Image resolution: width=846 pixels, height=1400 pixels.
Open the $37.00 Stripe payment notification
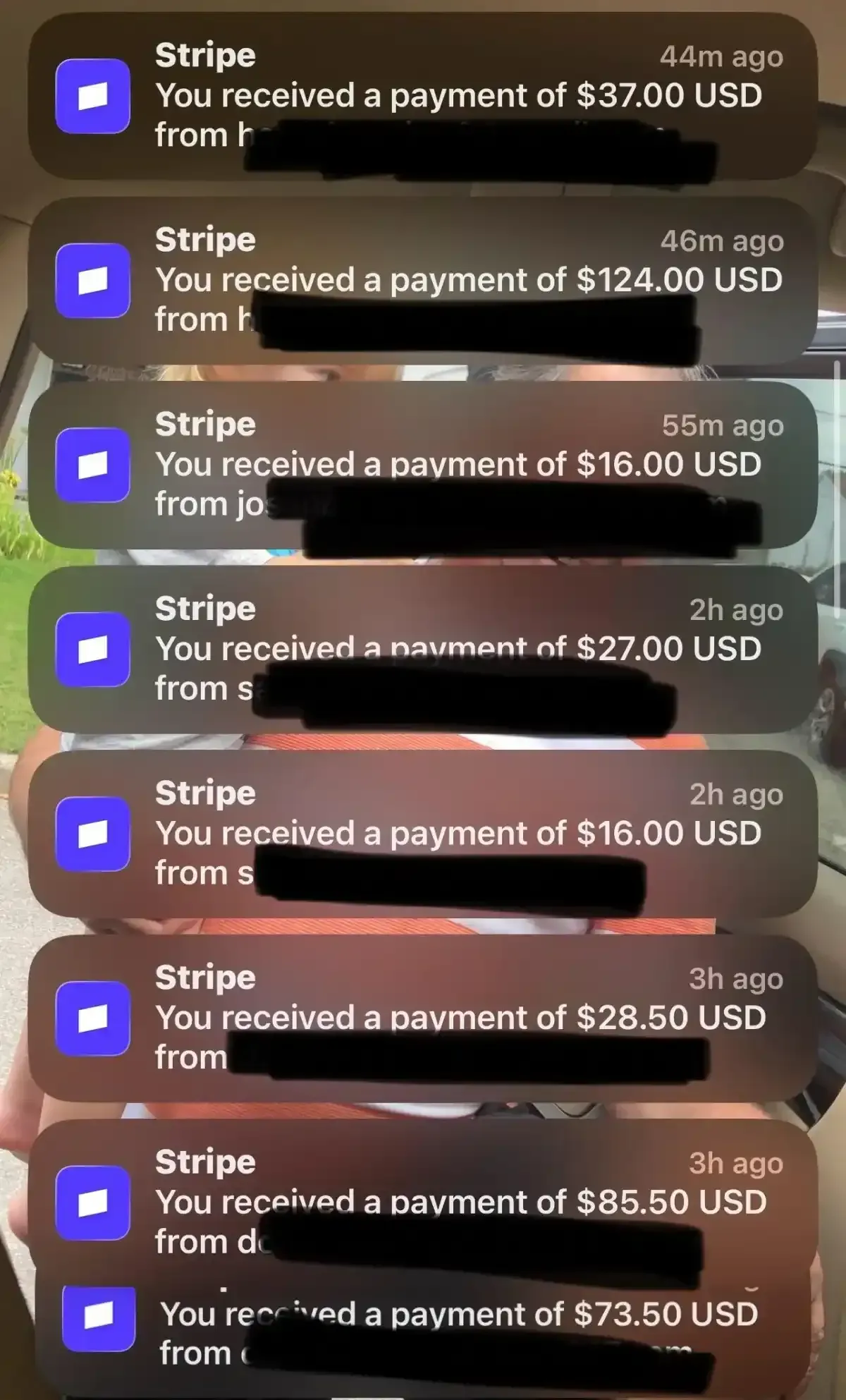(423, 96)
